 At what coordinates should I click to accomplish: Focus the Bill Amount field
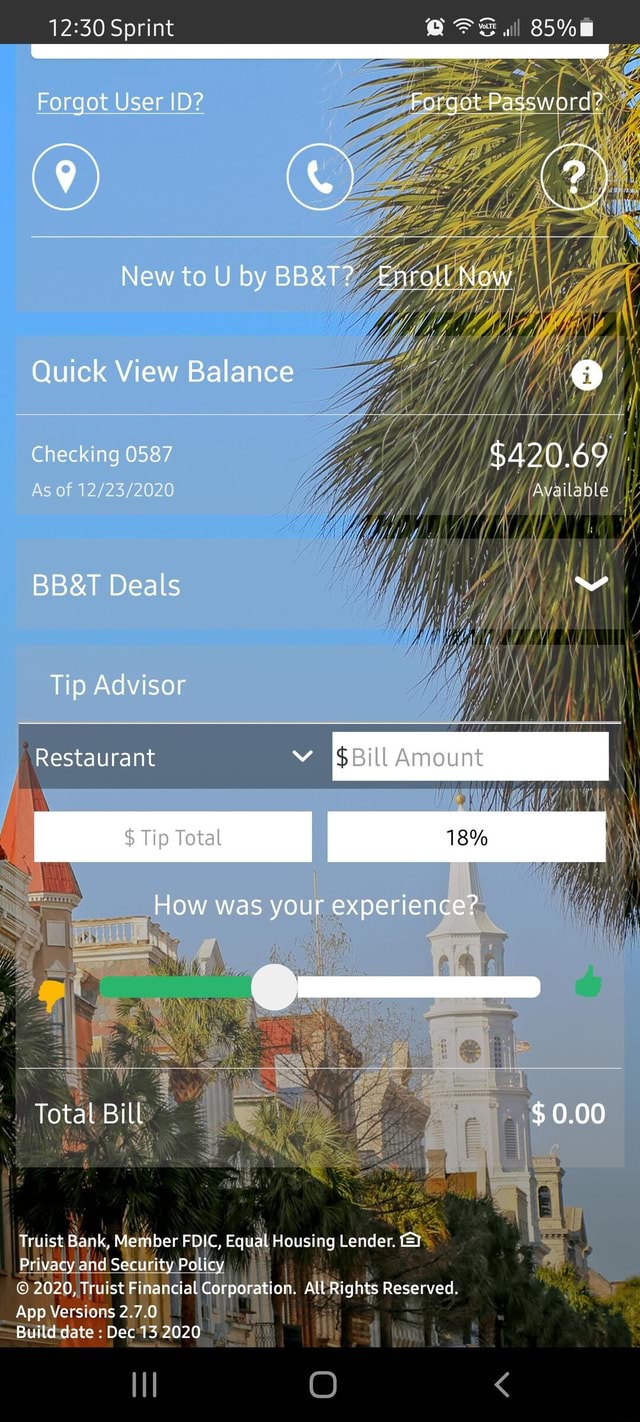coord(470,757)
